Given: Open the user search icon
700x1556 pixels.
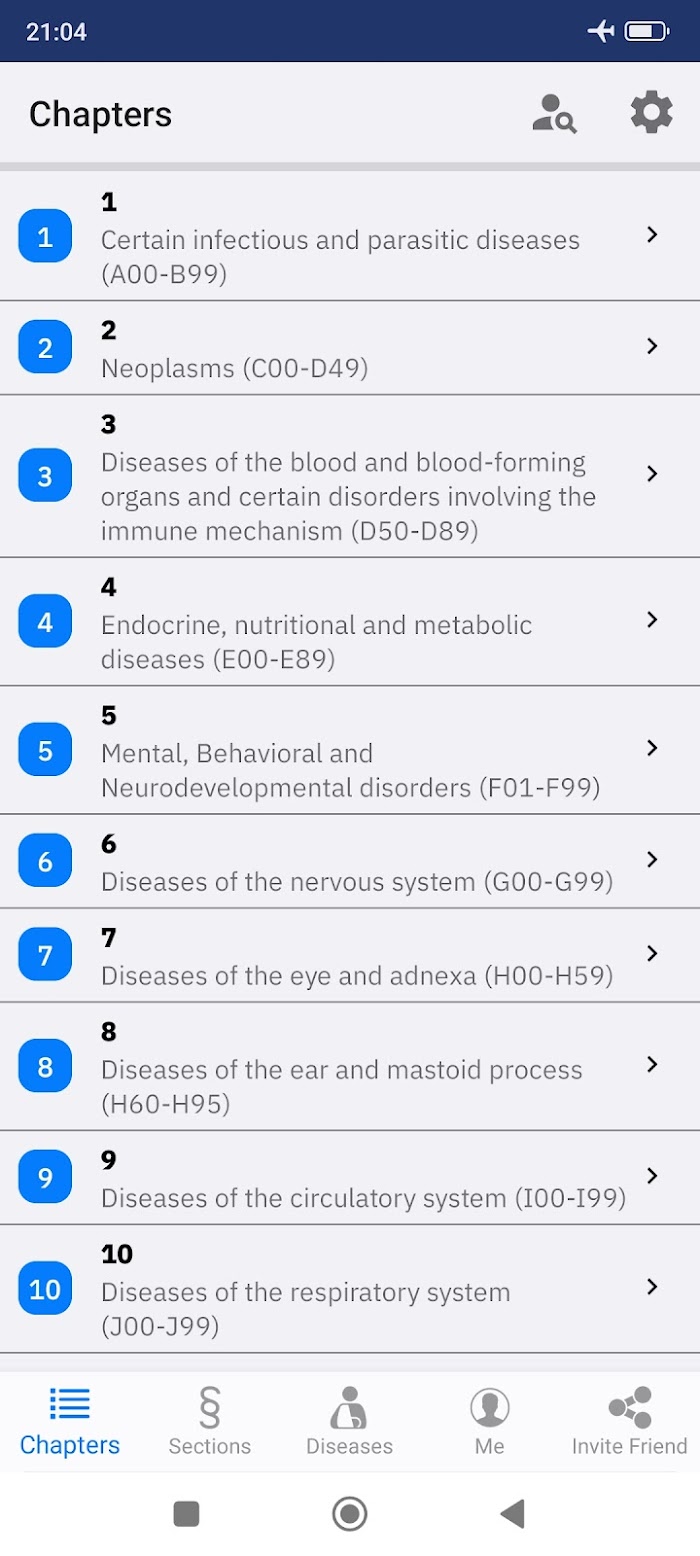Looking at the screenshot, I should (553, 114).
